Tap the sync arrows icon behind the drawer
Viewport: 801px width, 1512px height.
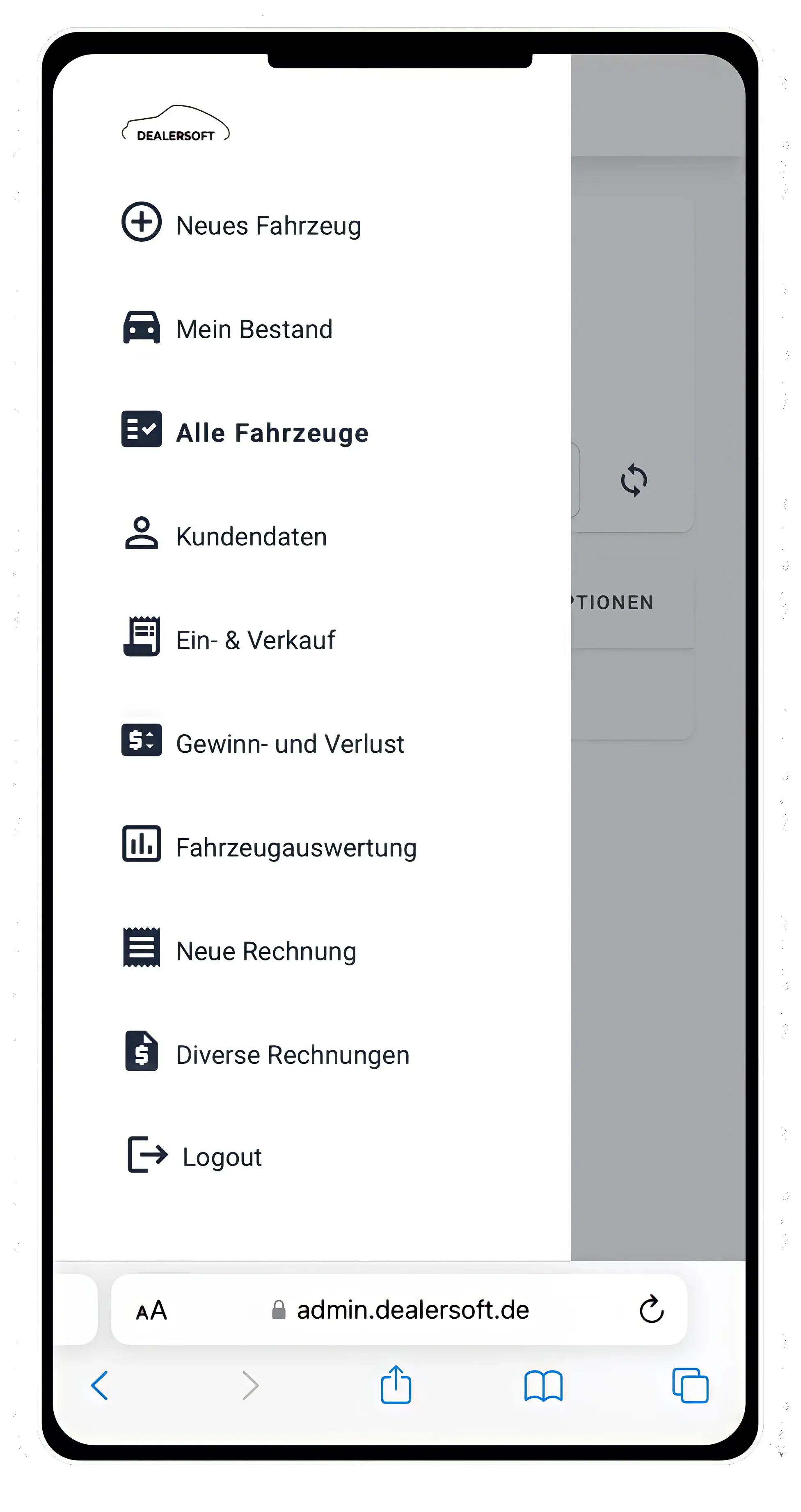tap(634, 480)
